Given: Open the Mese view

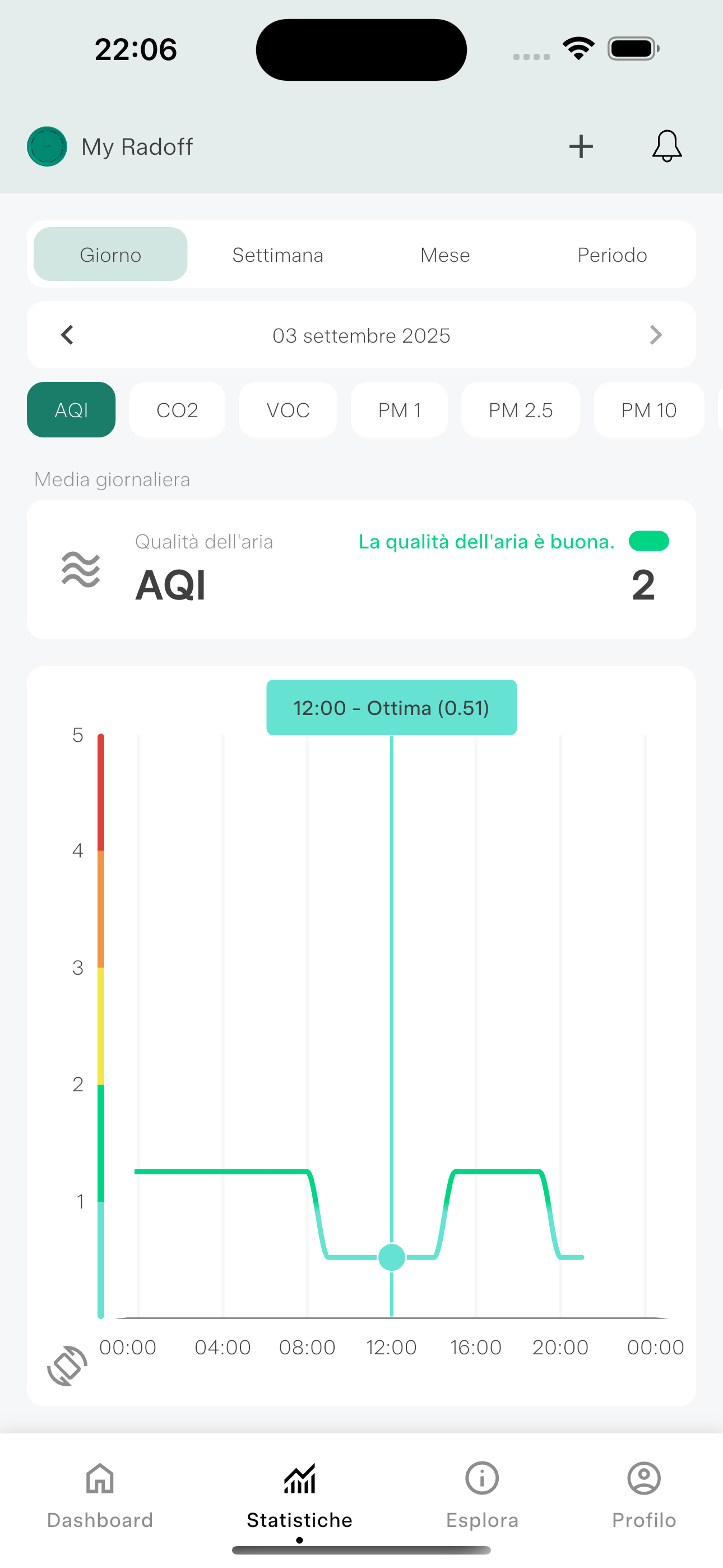Looking at the screenshot, I should coord(445,255).
